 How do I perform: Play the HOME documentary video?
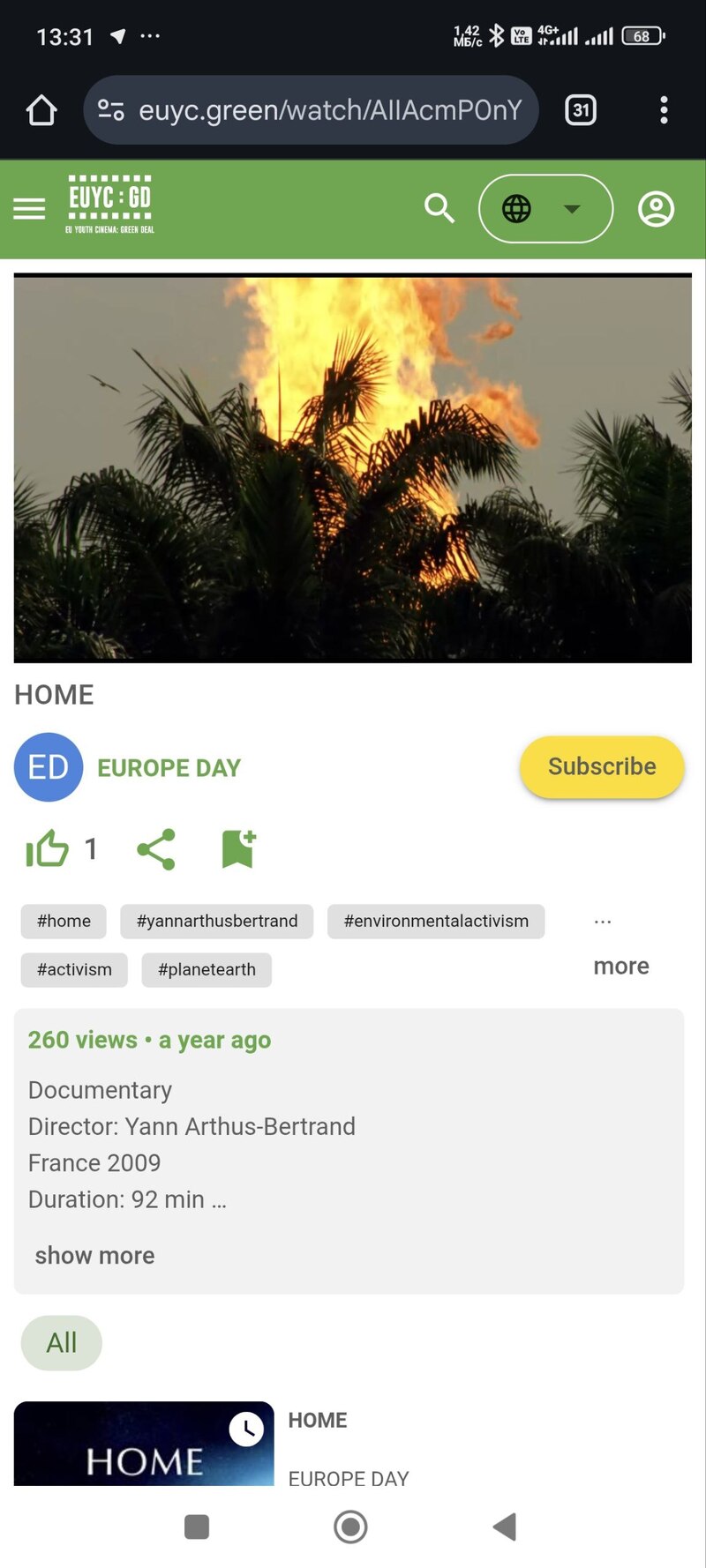353,468
